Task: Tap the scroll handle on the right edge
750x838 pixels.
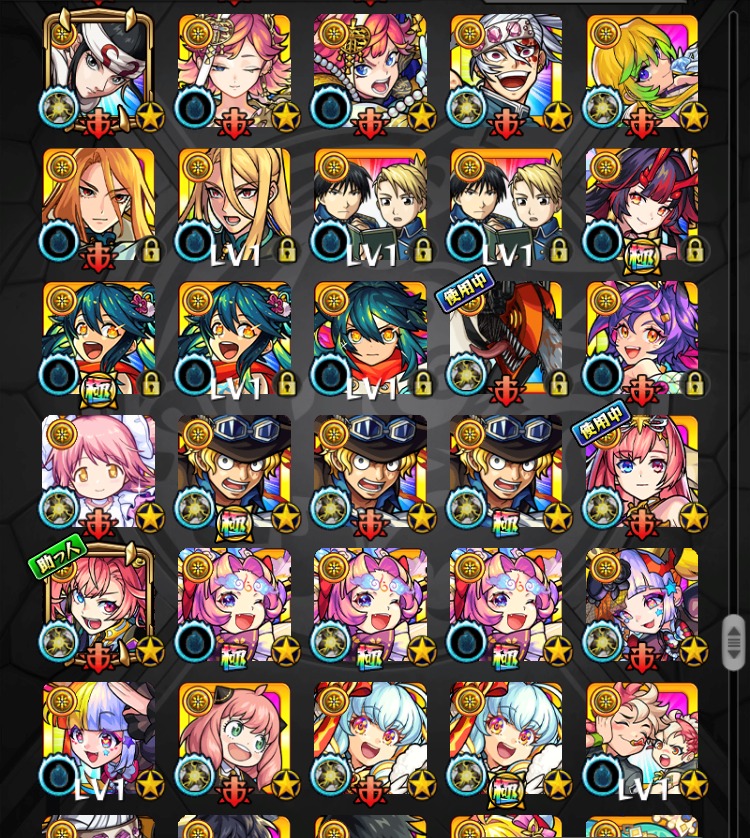Action: click(734, 641)
